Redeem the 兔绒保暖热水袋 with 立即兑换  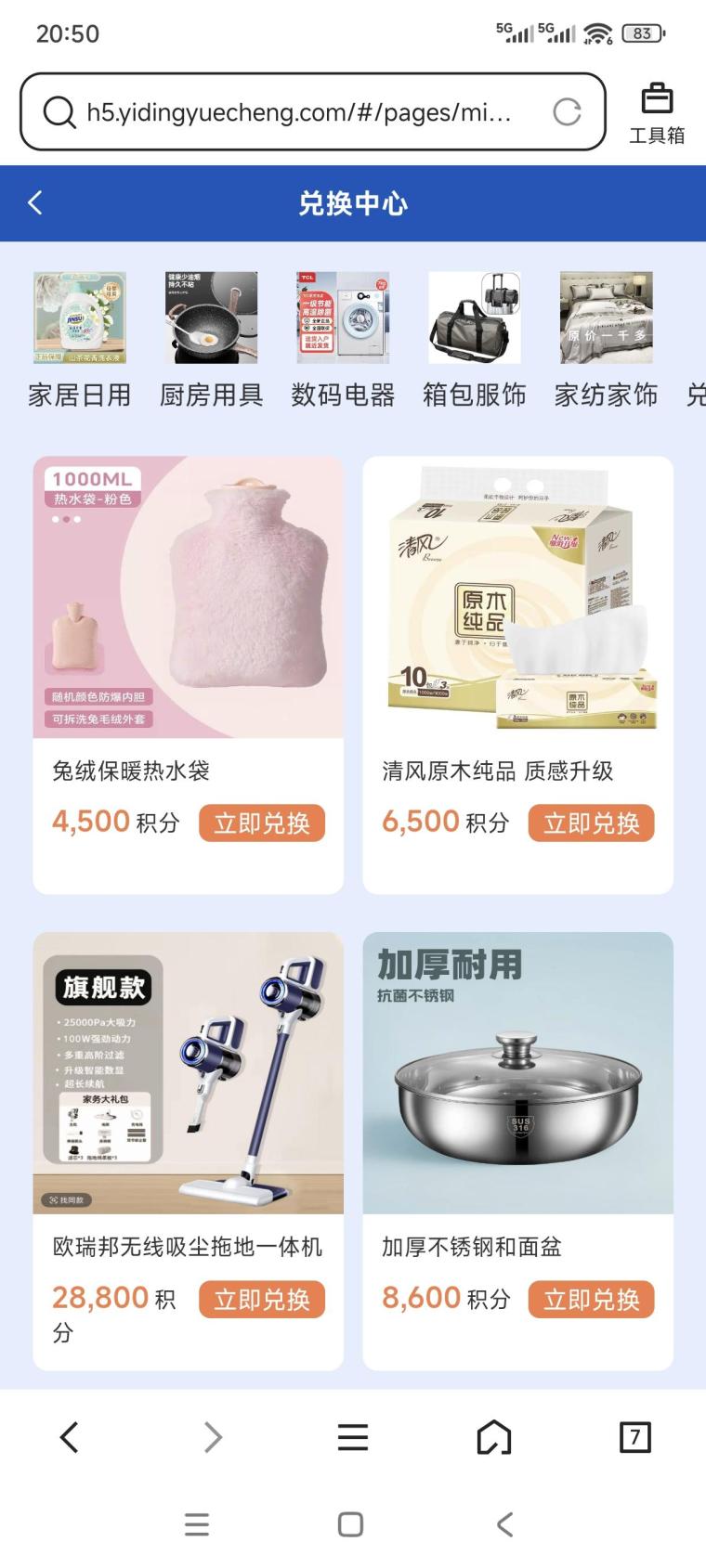tap(262, 823)
